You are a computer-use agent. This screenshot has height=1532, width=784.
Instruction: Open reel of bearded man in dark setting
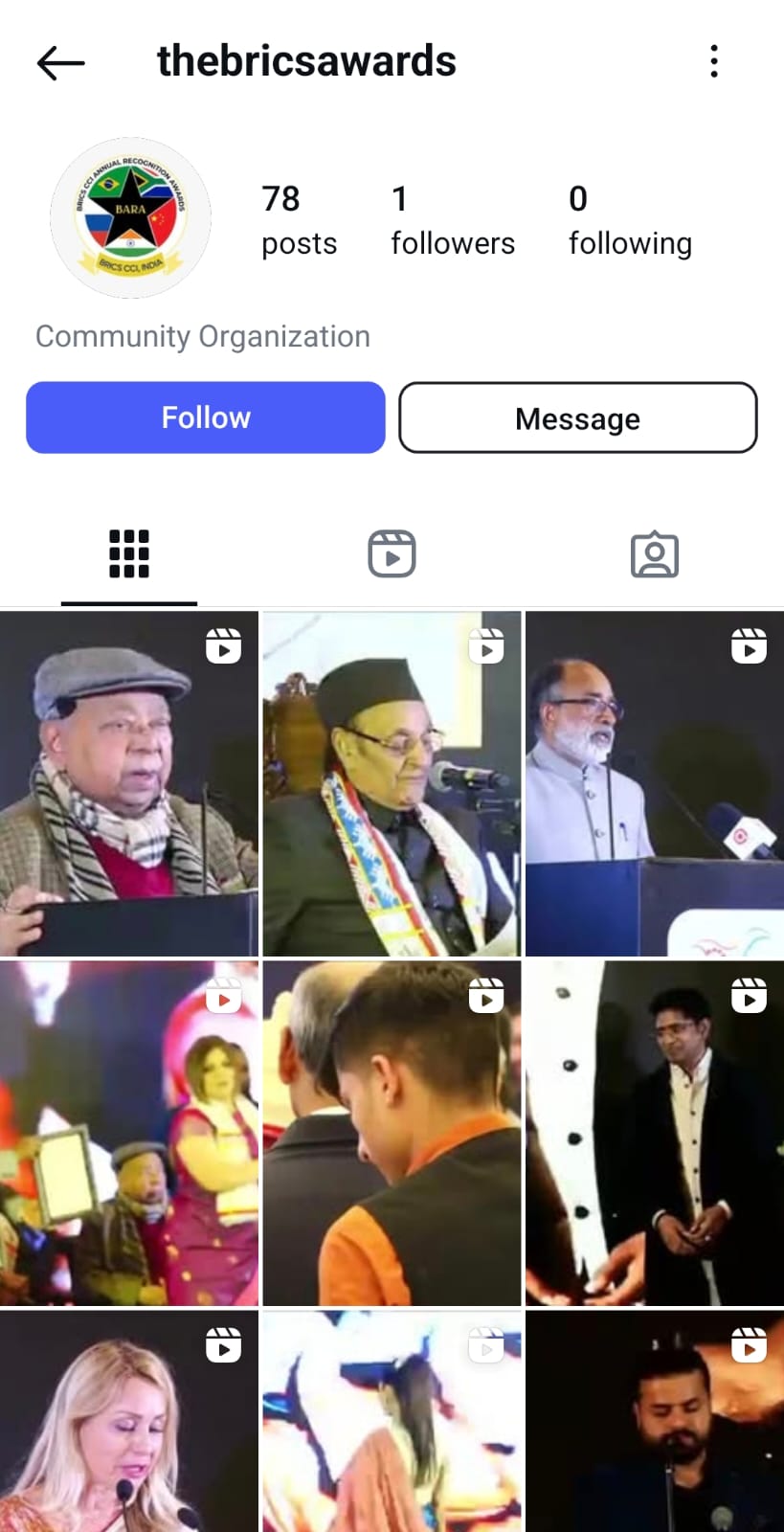[x=654, y=1422]
